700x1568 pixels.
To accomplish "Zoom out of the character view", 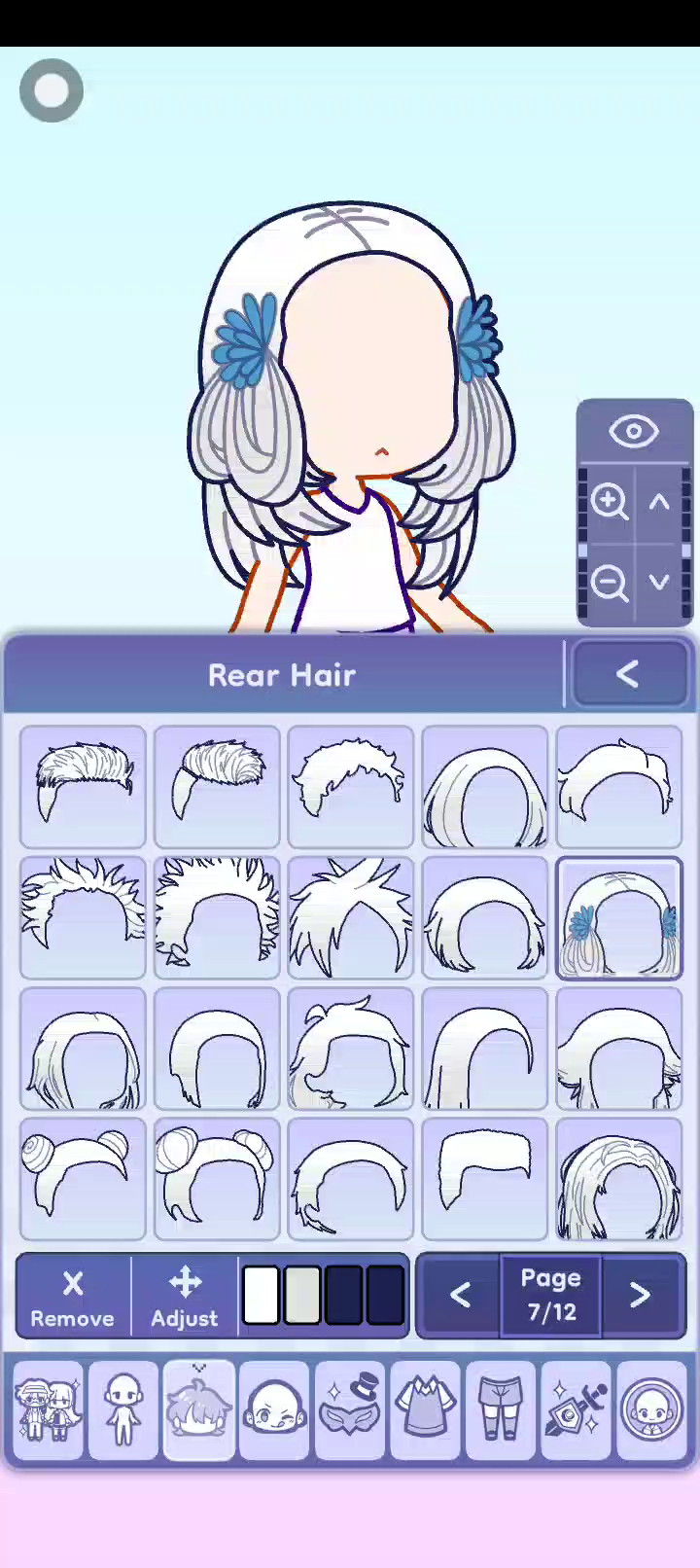I will pos(609,583).
